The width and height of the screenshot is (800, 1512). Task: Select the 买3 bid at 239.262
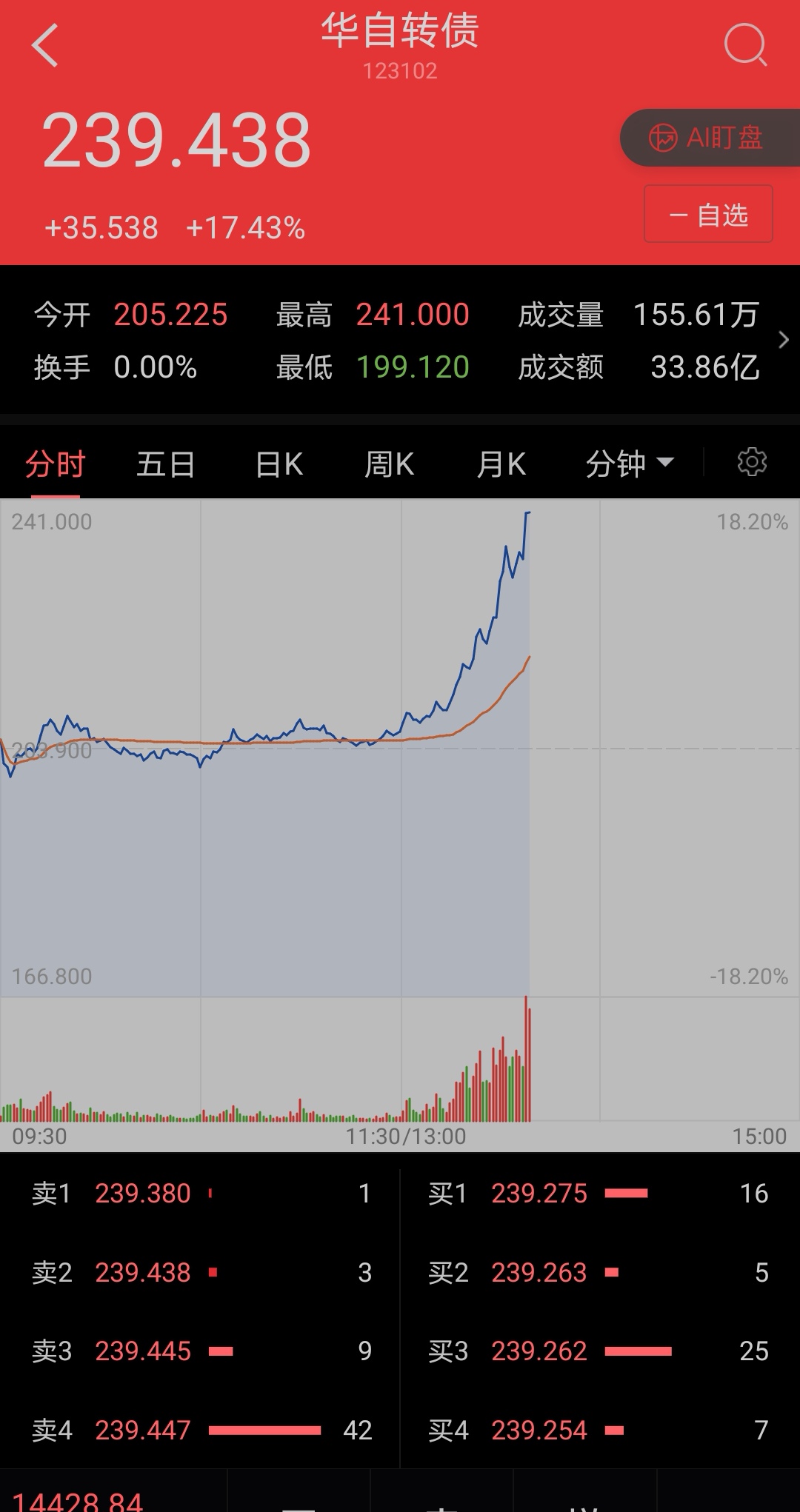[600, 1351]
